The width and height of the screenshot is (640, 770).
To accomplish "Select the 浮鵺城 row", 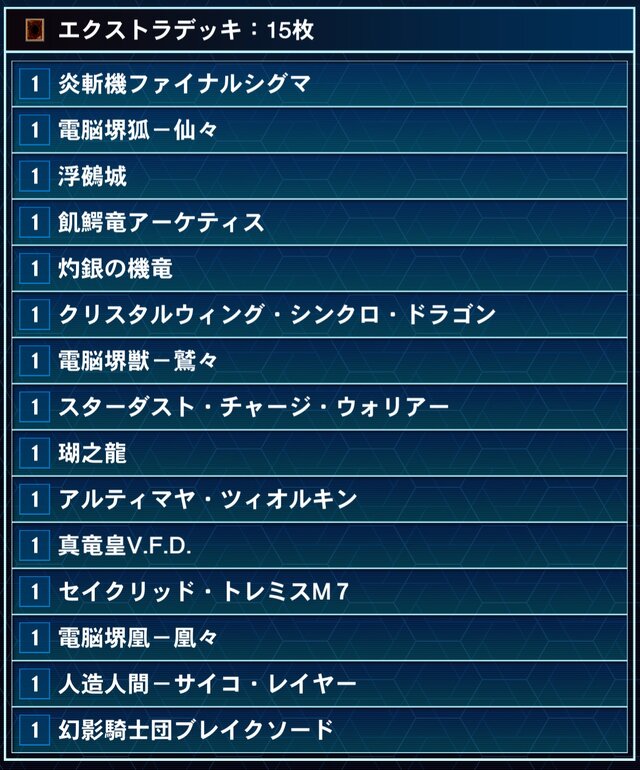I will click(92, 176).
